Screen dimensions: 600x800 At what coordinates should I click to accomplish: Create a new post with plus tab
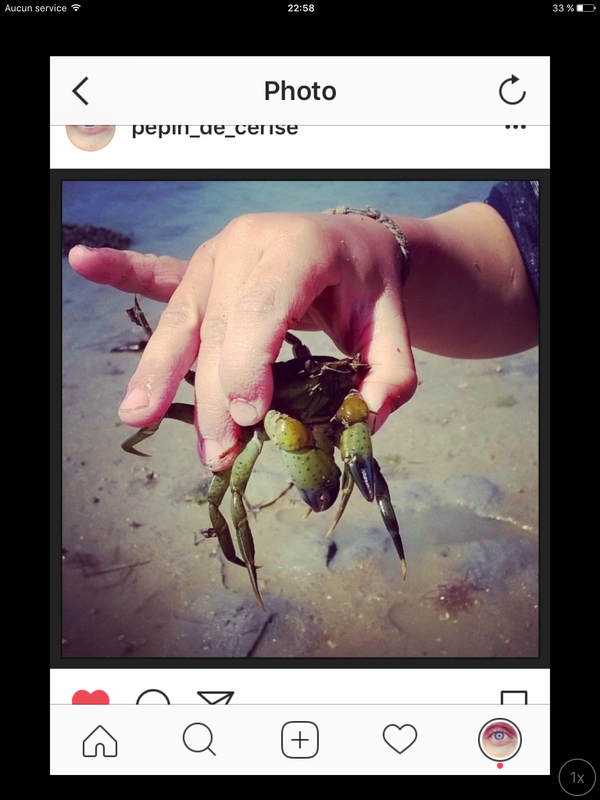[299, 740]
